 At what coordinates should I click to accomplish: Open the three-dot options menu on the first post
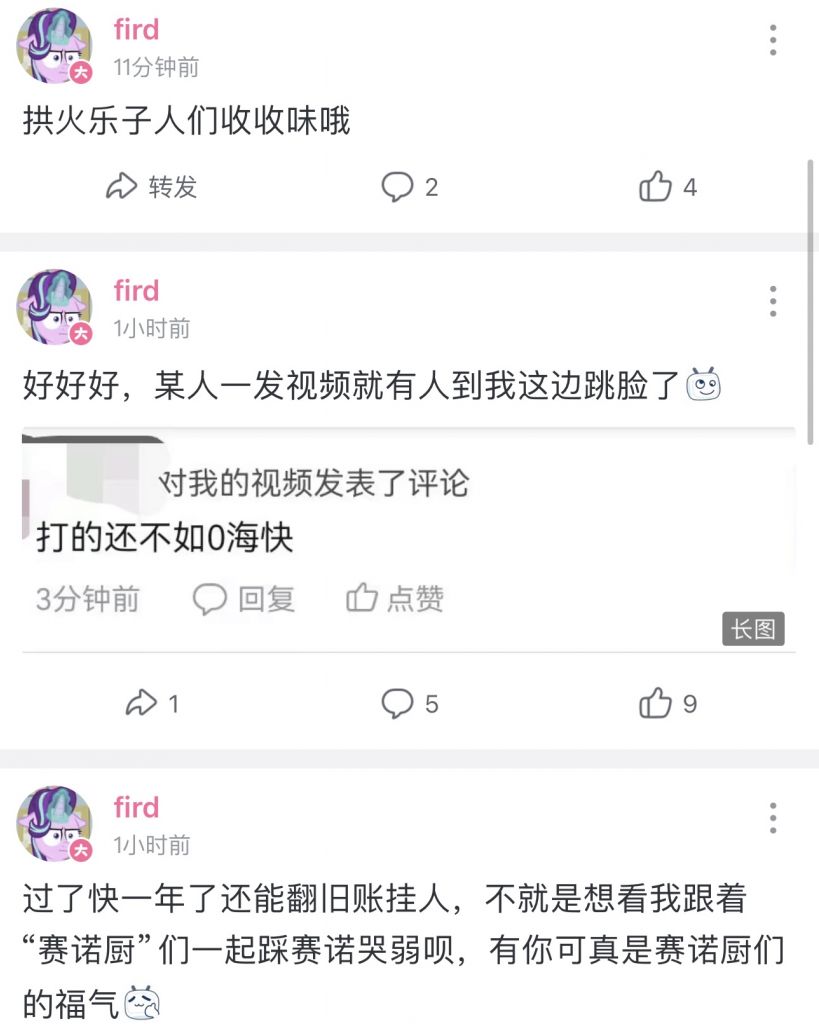click(x=772, y=40)
